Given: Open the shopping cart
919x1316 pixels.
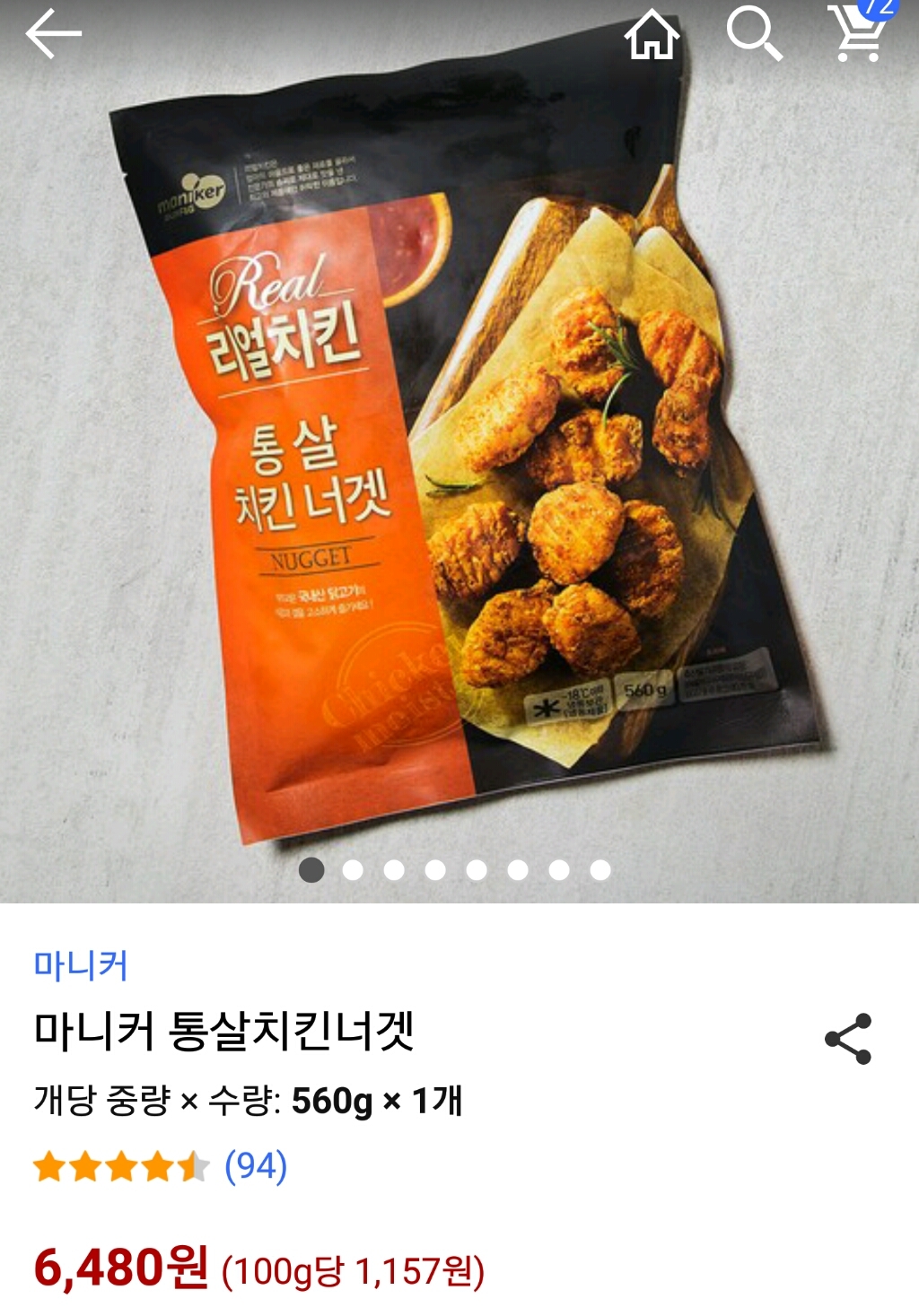Looking at the screenshot, I should point(859,34).
